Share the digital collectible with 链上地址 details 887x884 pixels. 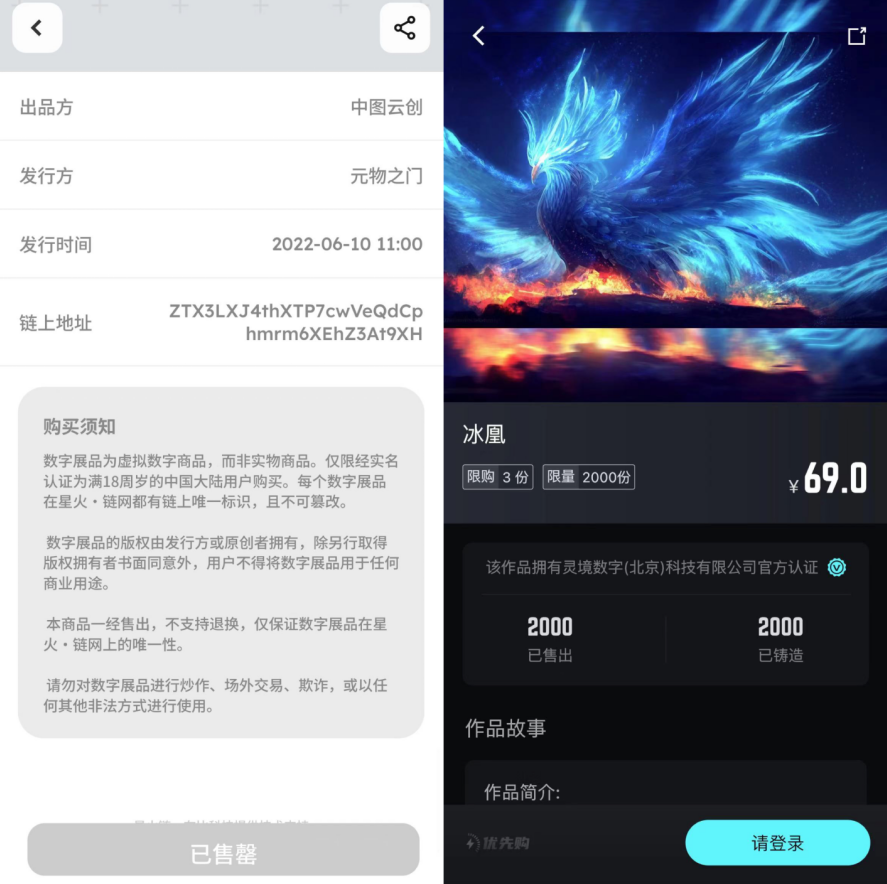pos(404,28)
